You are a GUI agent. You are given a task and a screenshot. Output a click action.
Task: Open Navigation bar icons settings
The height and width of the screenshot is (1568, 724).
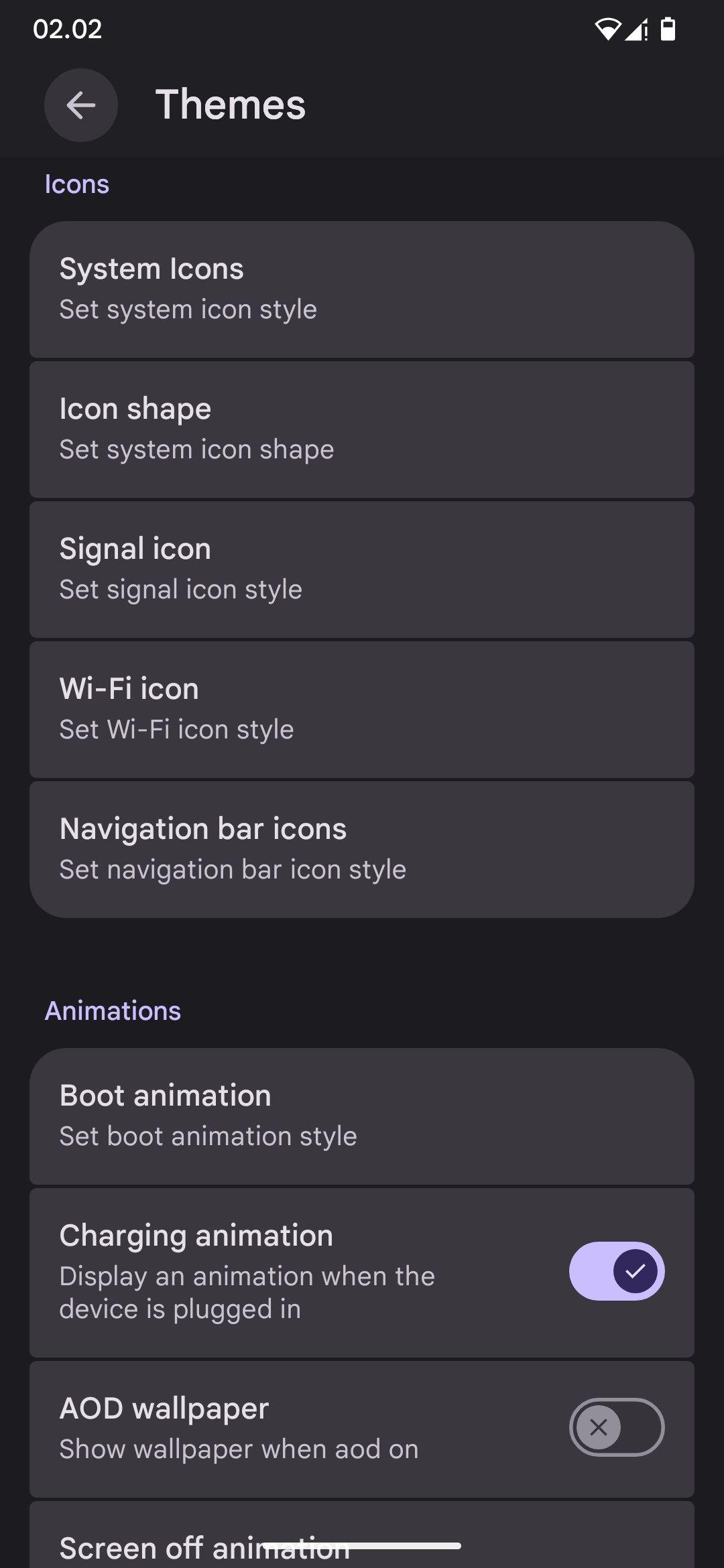362,850
